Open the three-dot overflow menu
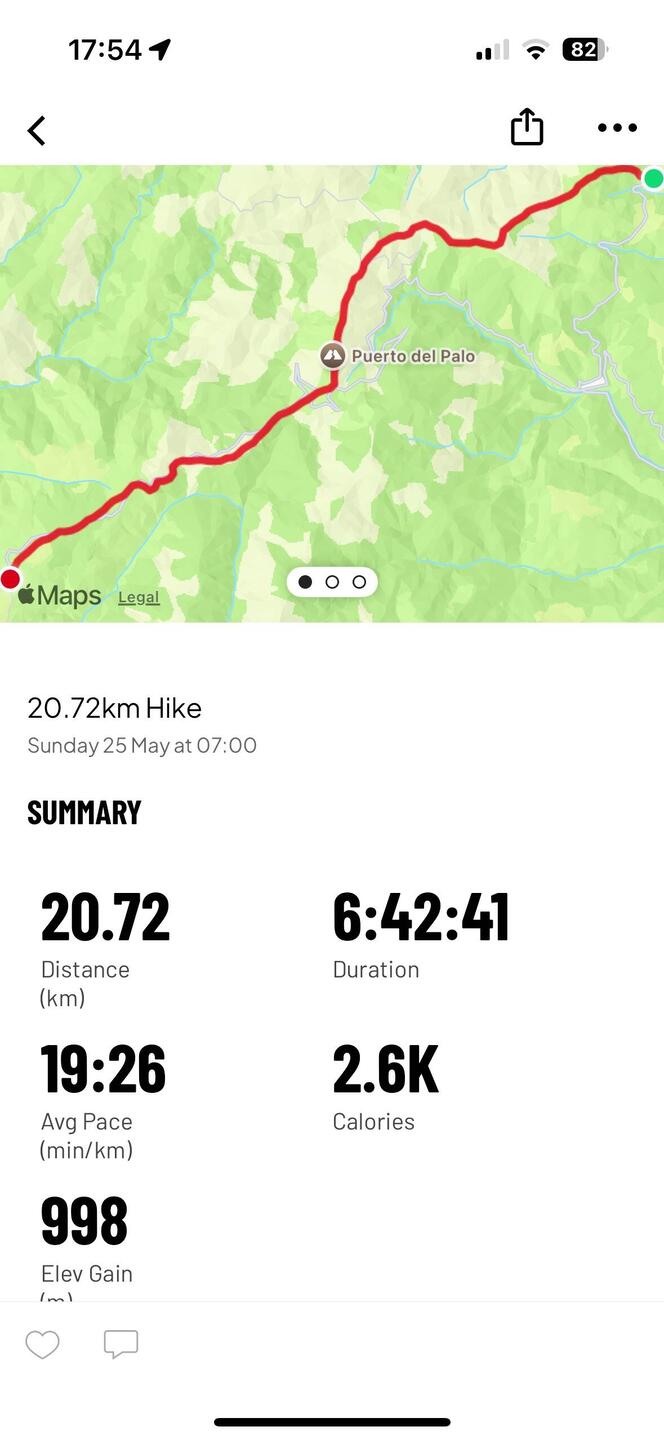The width and height of the screenshot is (664, 1440). 617,127
